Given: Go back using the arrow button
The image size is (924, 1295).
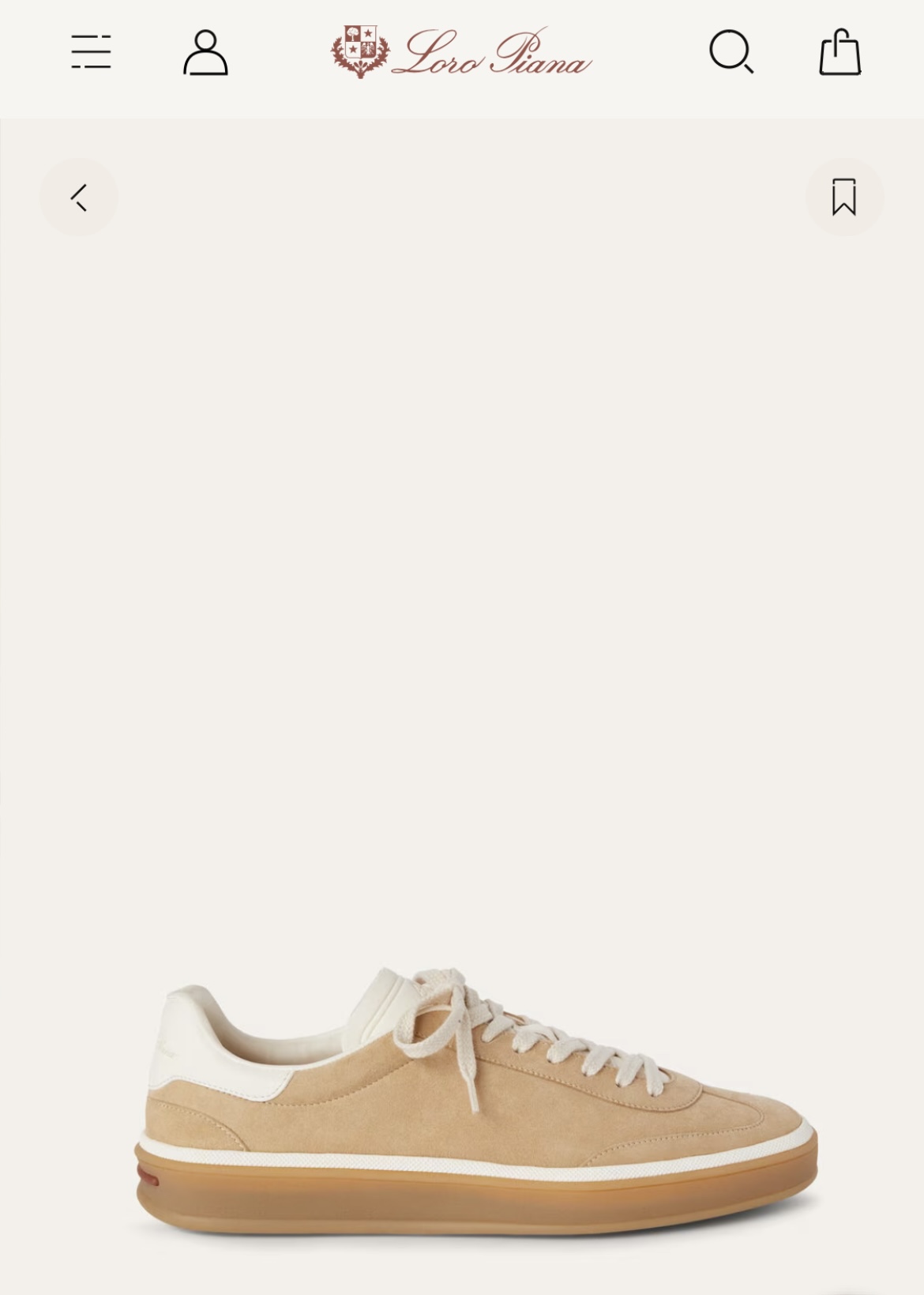Looking at the screenshot, I should tap(79, 198).
